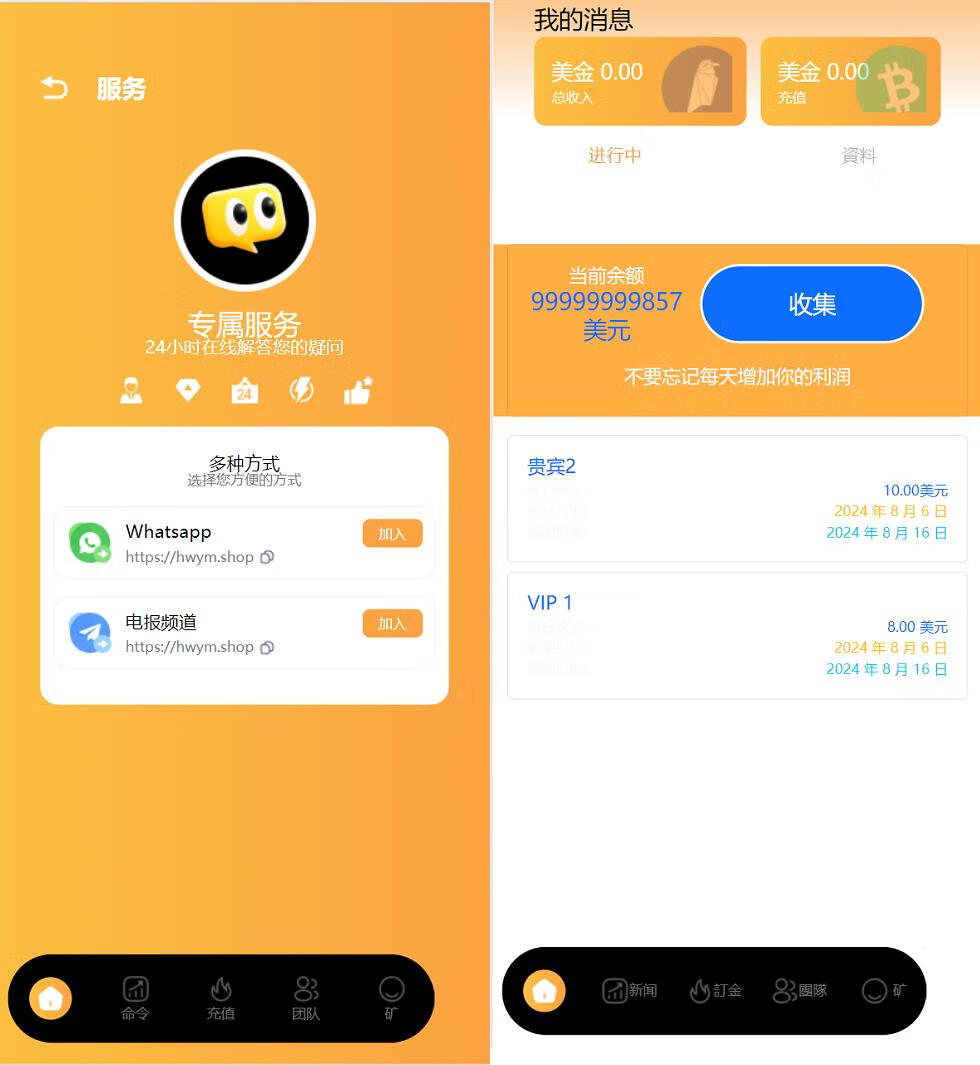This screenshot has height=1065, width=980.
Task: Open the VIP 1 order card
Action: (737, 635)
